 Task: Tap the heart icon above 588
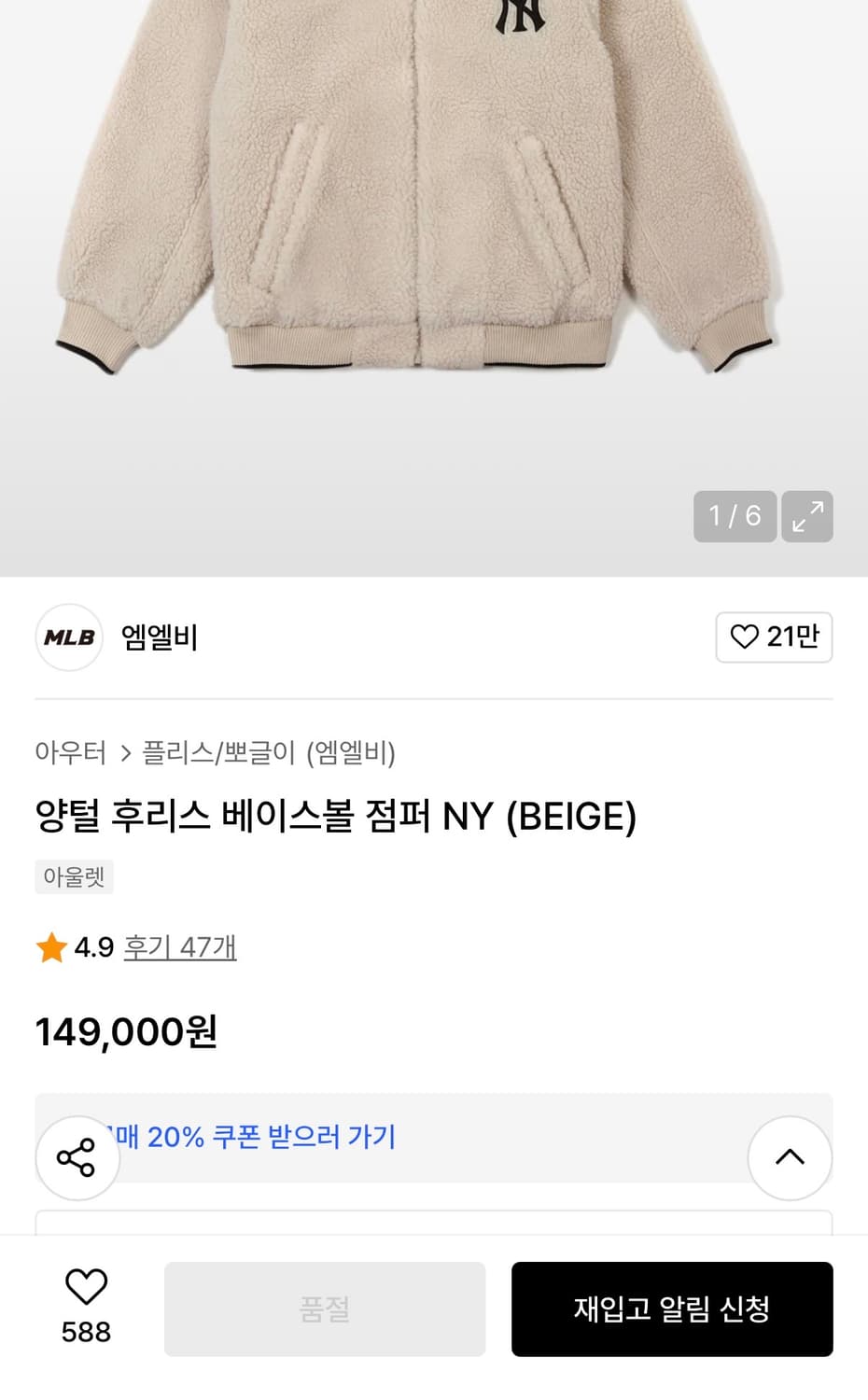click(86, 1287)
